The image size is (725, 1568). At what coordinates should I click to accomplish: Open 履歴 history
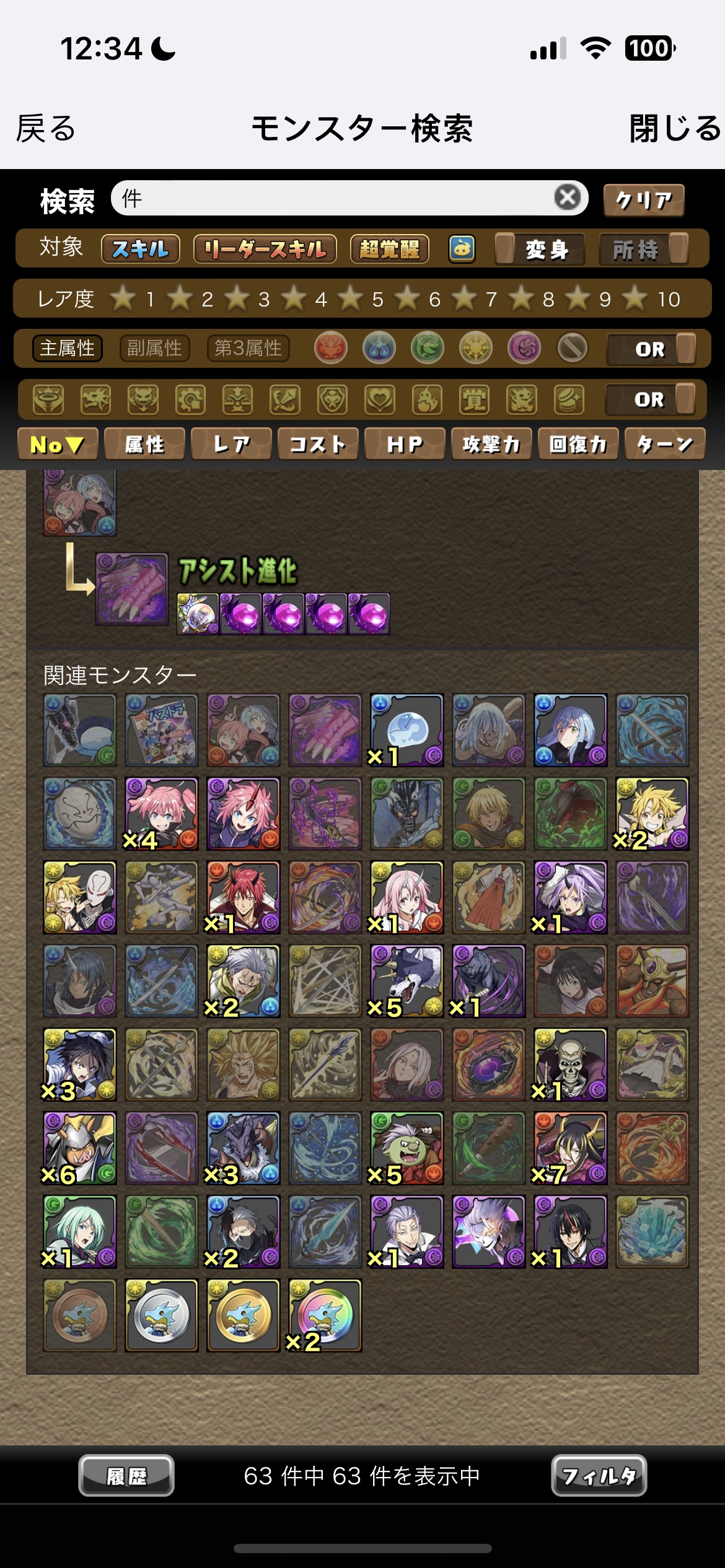point(126,1476)
